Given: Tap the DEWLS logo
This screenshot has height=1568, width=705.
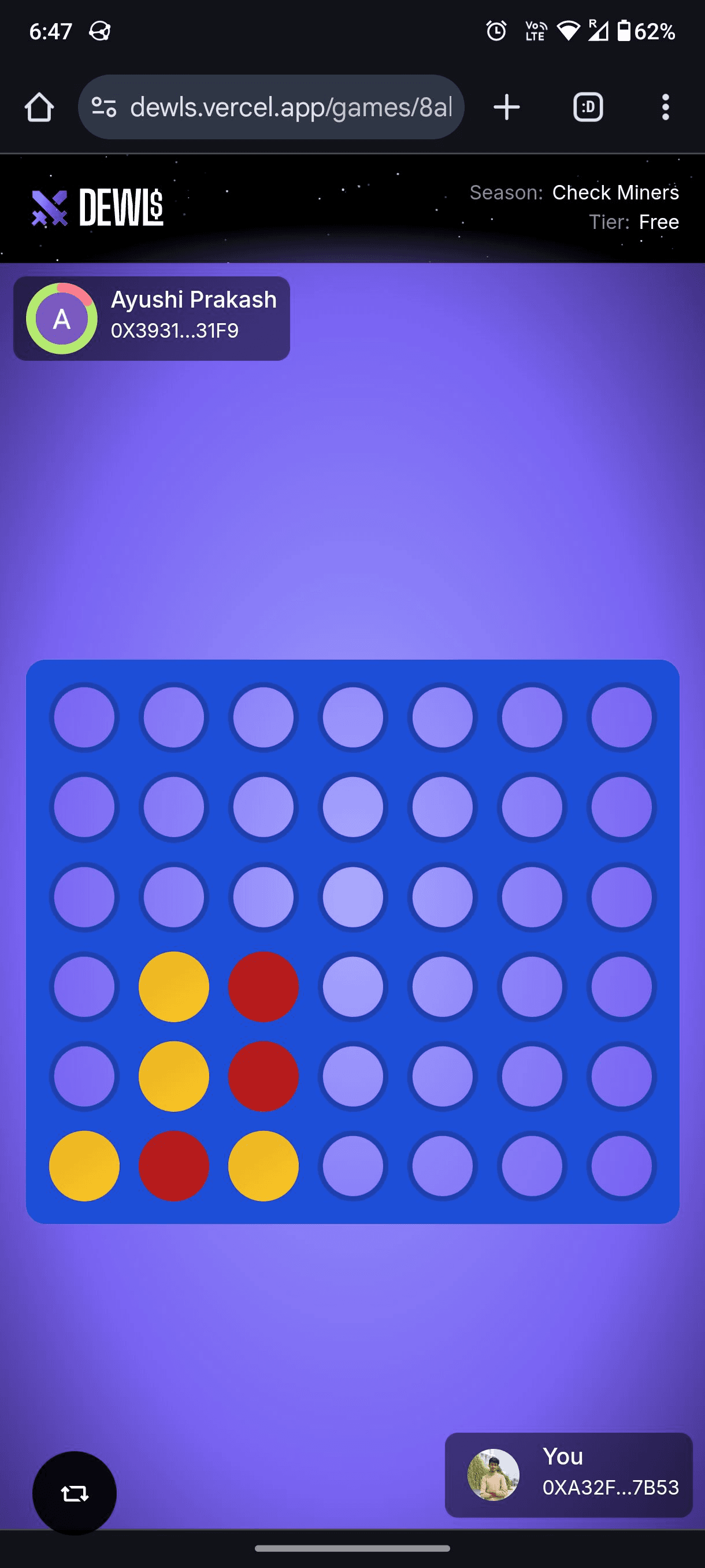Looking at the screenshot, I should (97, 208).
